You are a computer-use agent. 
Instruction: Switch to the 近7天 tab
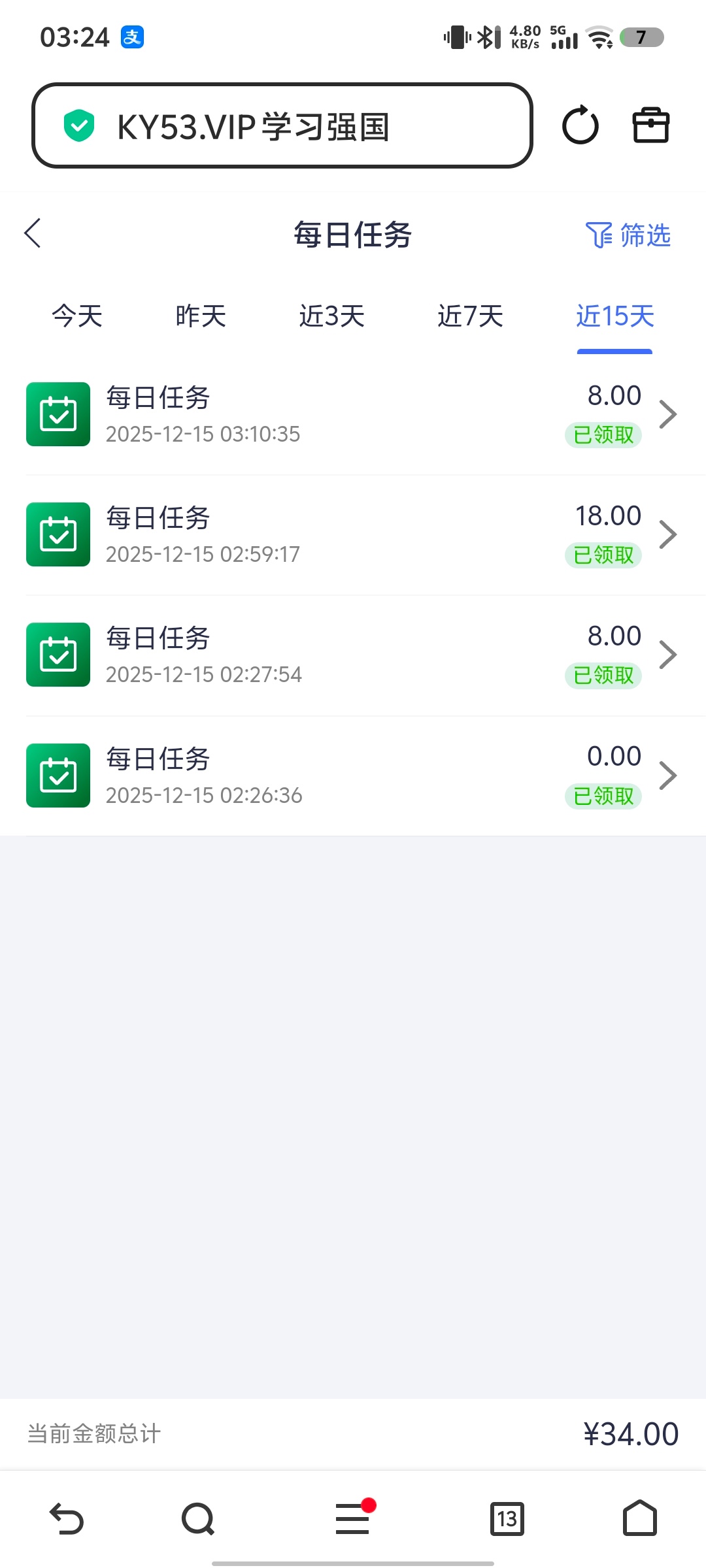click(x=471, y=316)
